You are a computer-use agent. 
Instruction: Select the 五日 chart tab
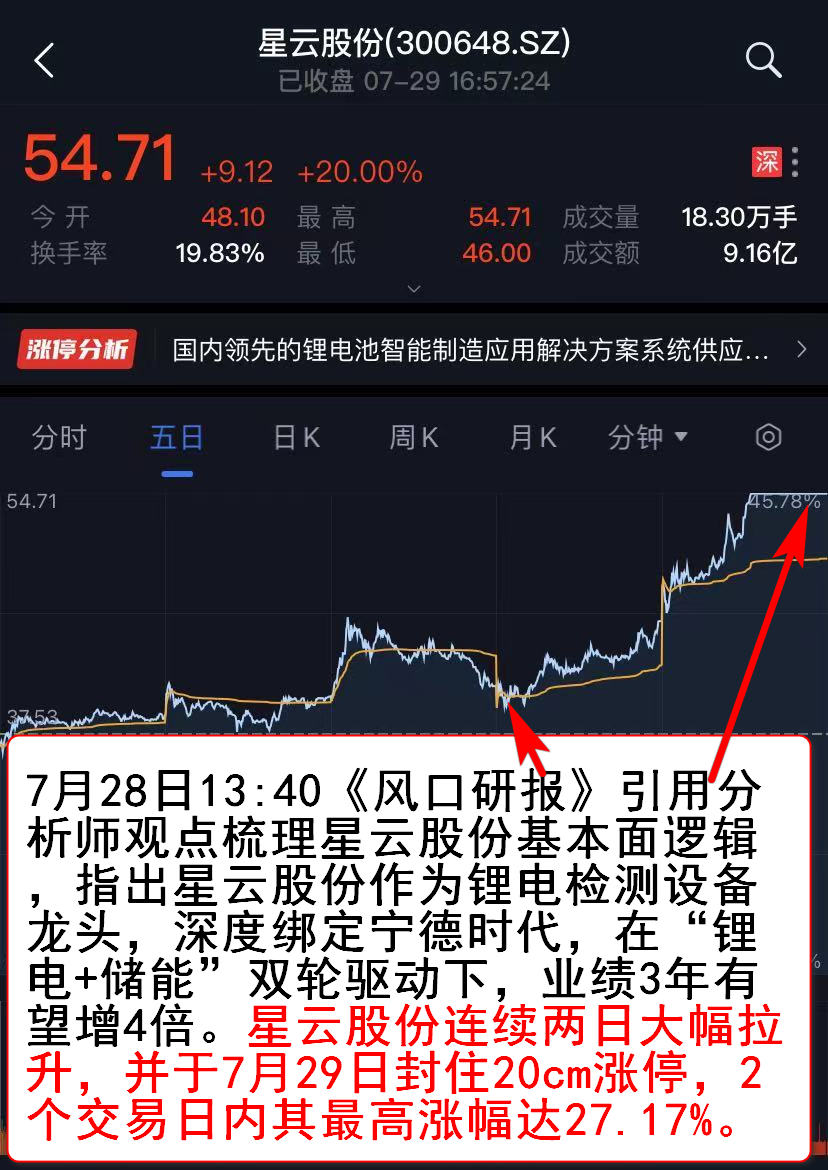177,438
